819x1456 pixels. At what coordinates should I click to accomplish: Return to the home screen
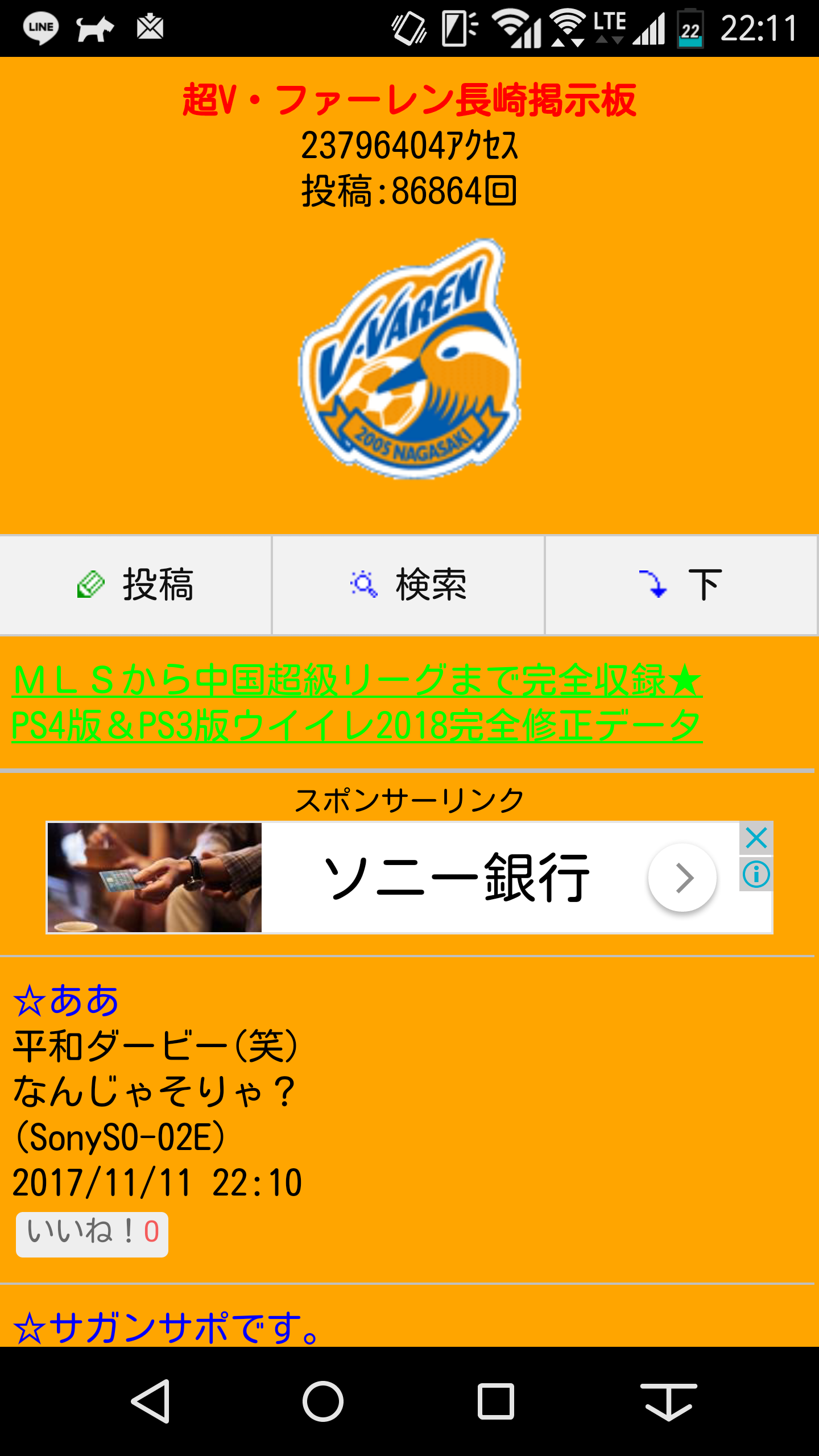(322, 1401)
